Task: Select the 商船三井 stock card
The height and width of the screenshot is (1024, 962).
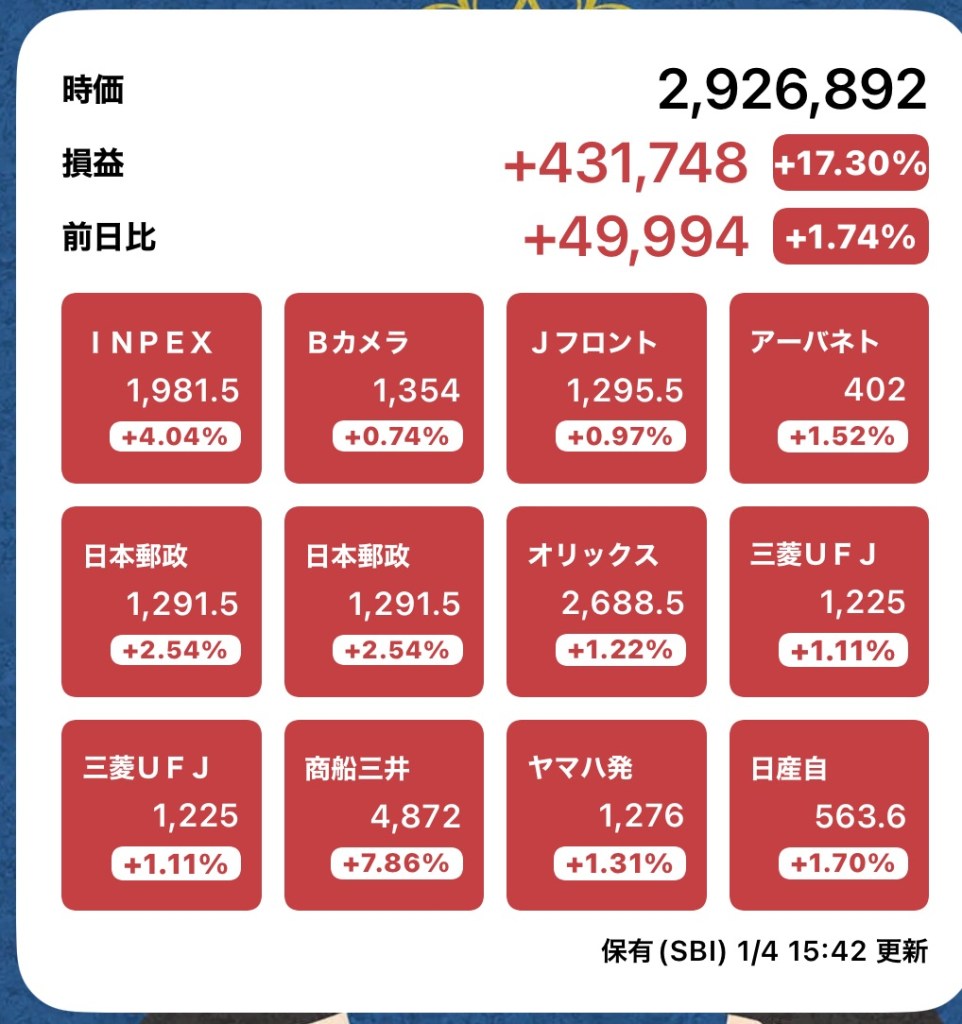Action: (384, 815)
